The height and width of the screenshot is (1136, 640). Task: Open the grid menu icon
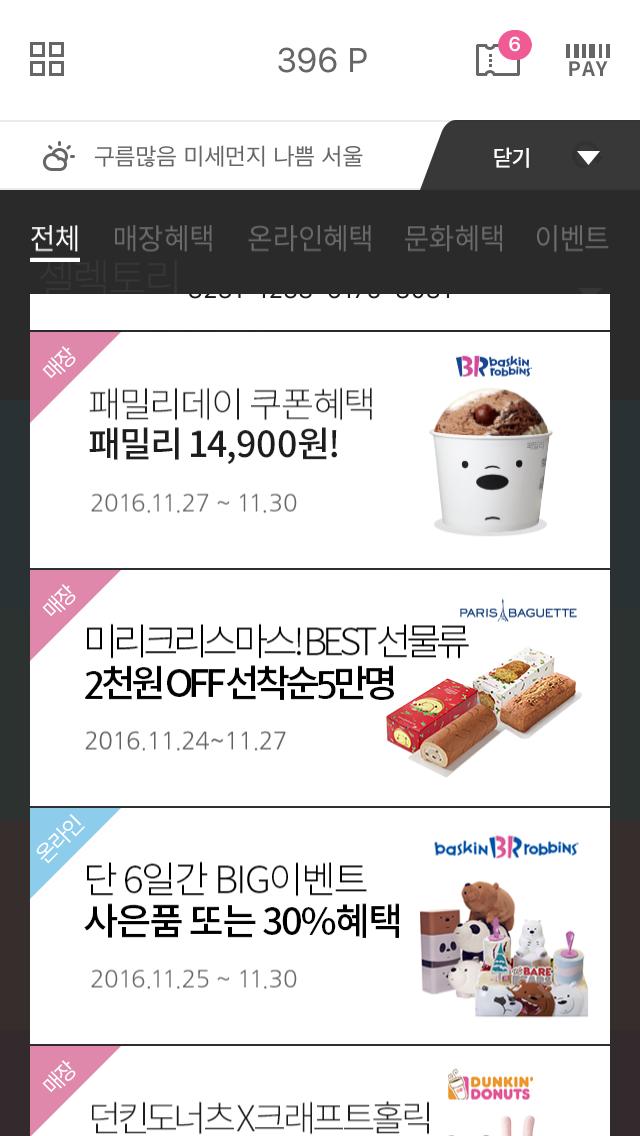pos(47,59)
